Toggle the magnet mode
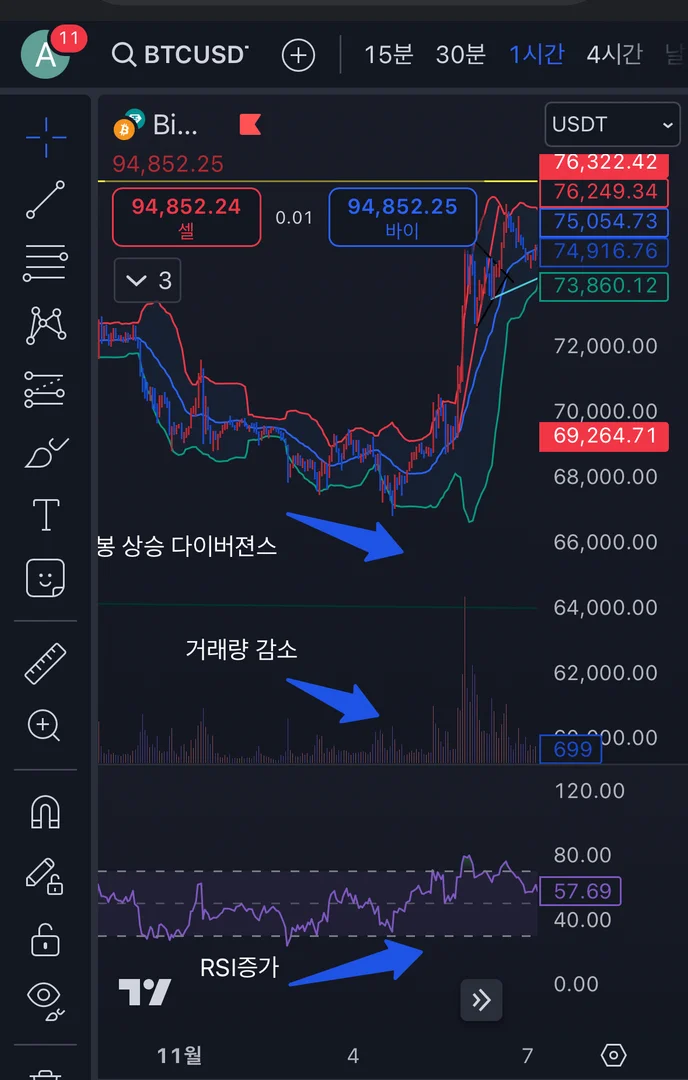Viewport: 688px width, 1080px height. point(46,812)
